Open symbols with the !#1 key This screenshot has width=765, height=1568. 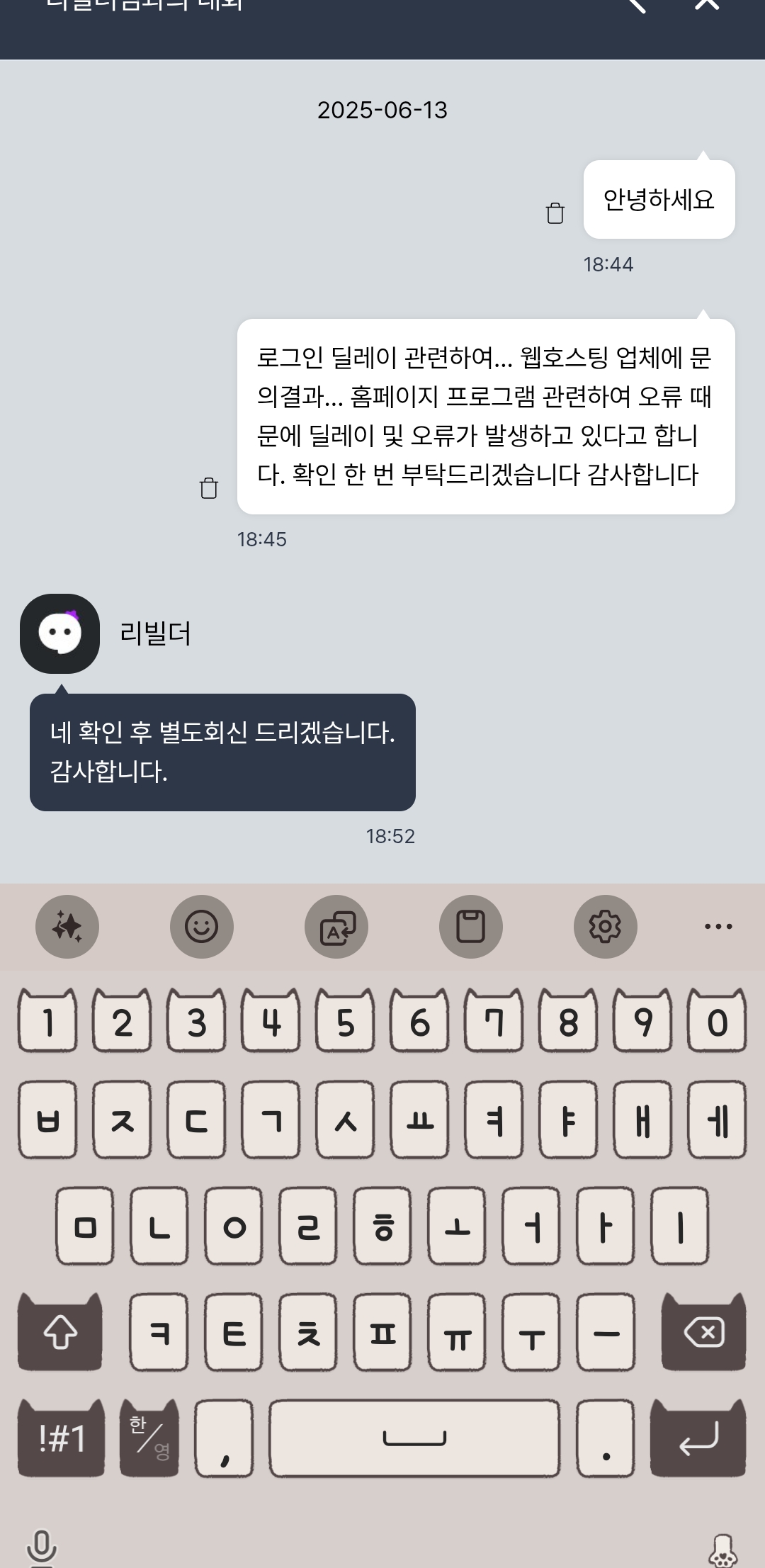[x=62, y=1438]
